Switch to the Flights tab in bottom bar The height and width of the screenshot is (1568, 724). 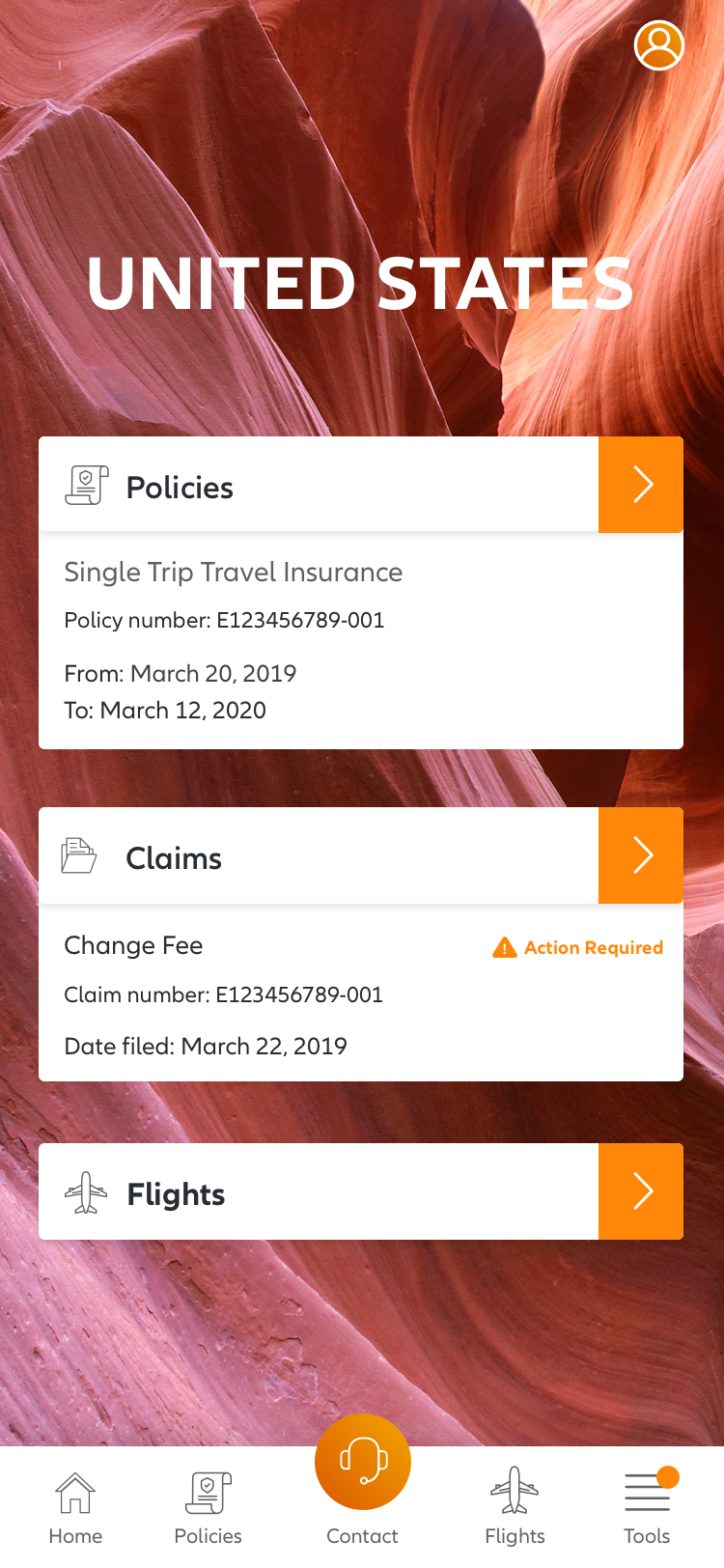515,1508
